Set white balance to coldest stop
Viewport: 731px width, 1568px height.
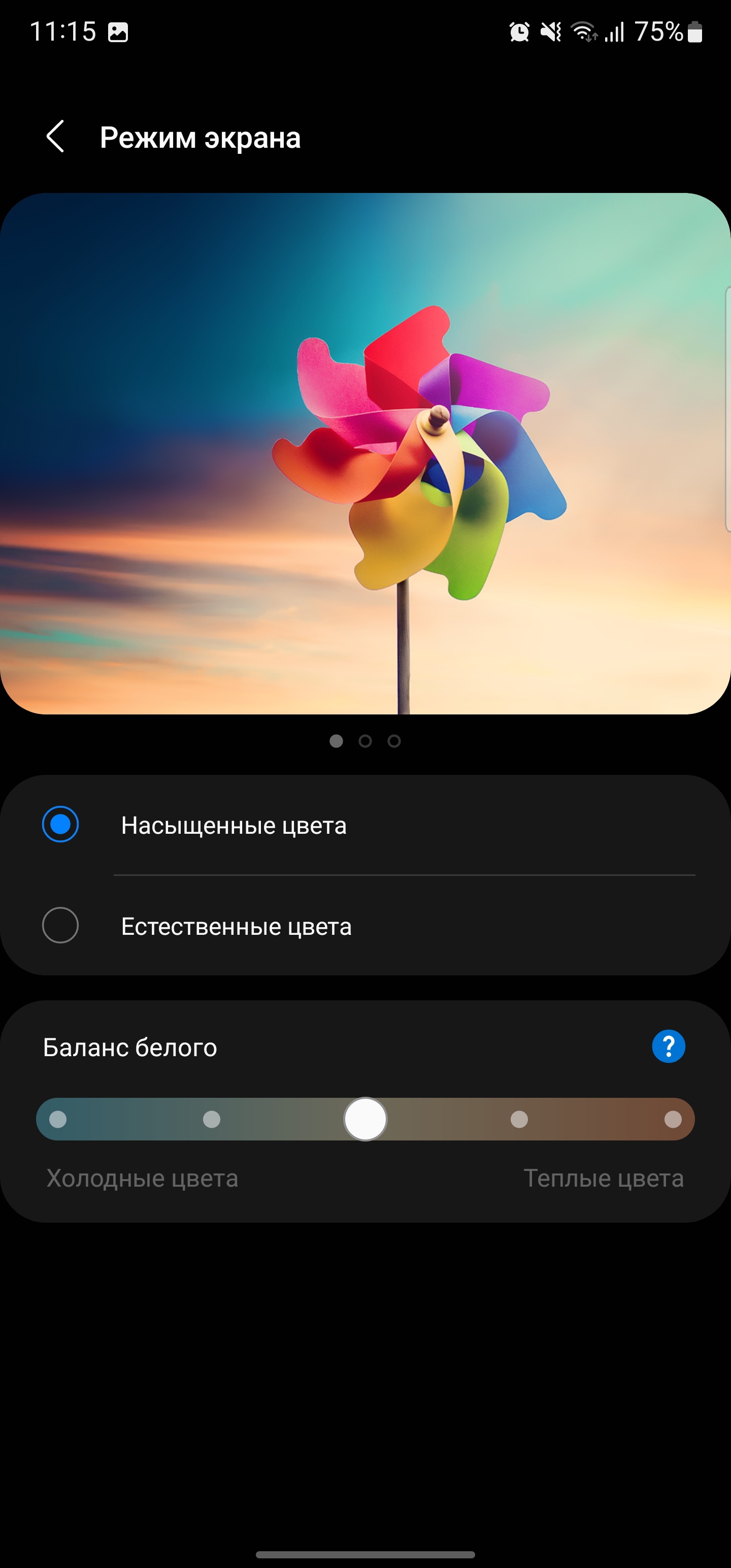coord(58,1119)
